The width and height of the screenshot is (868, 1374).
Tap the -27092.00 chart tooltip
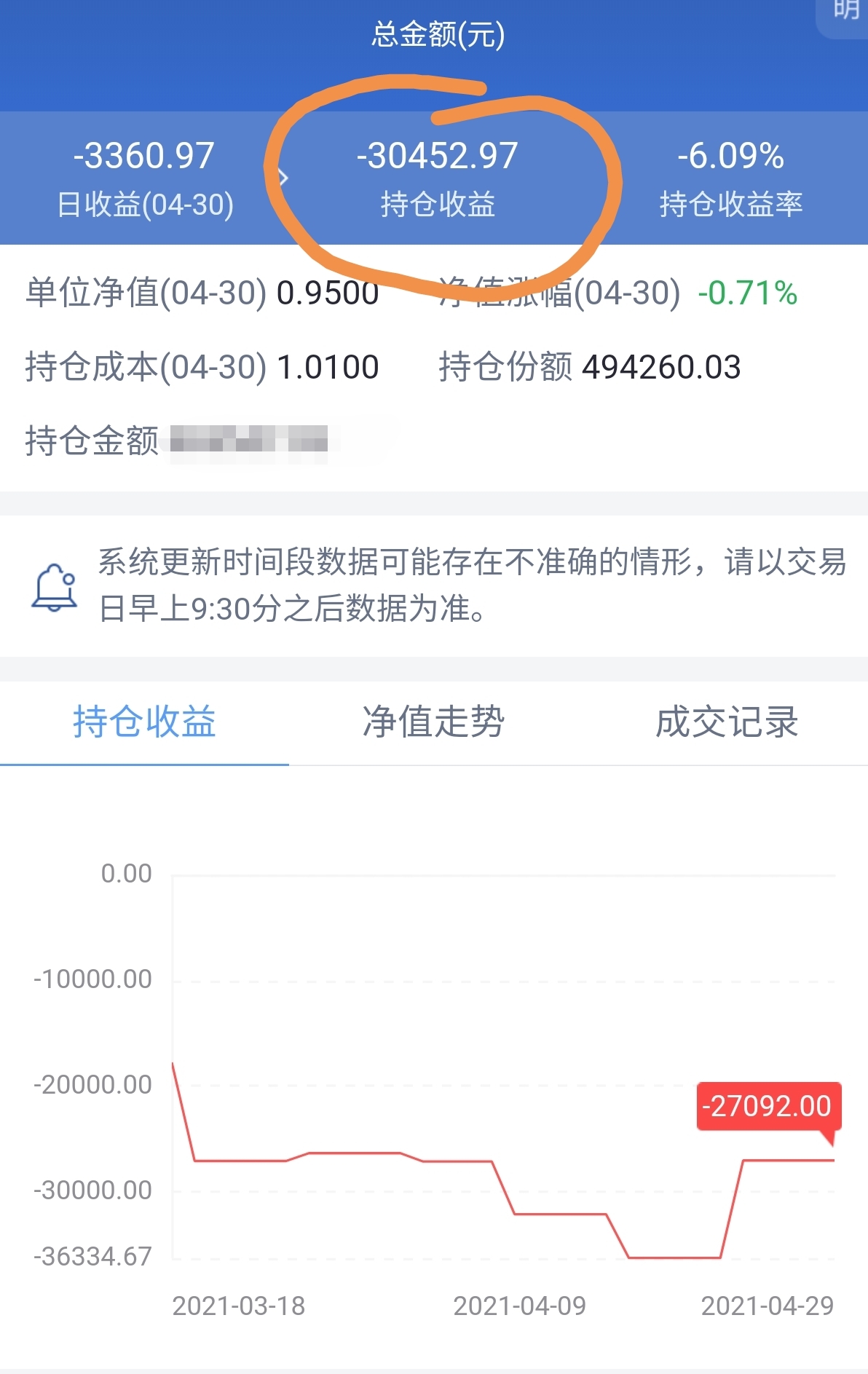[x=768, y=1106]
